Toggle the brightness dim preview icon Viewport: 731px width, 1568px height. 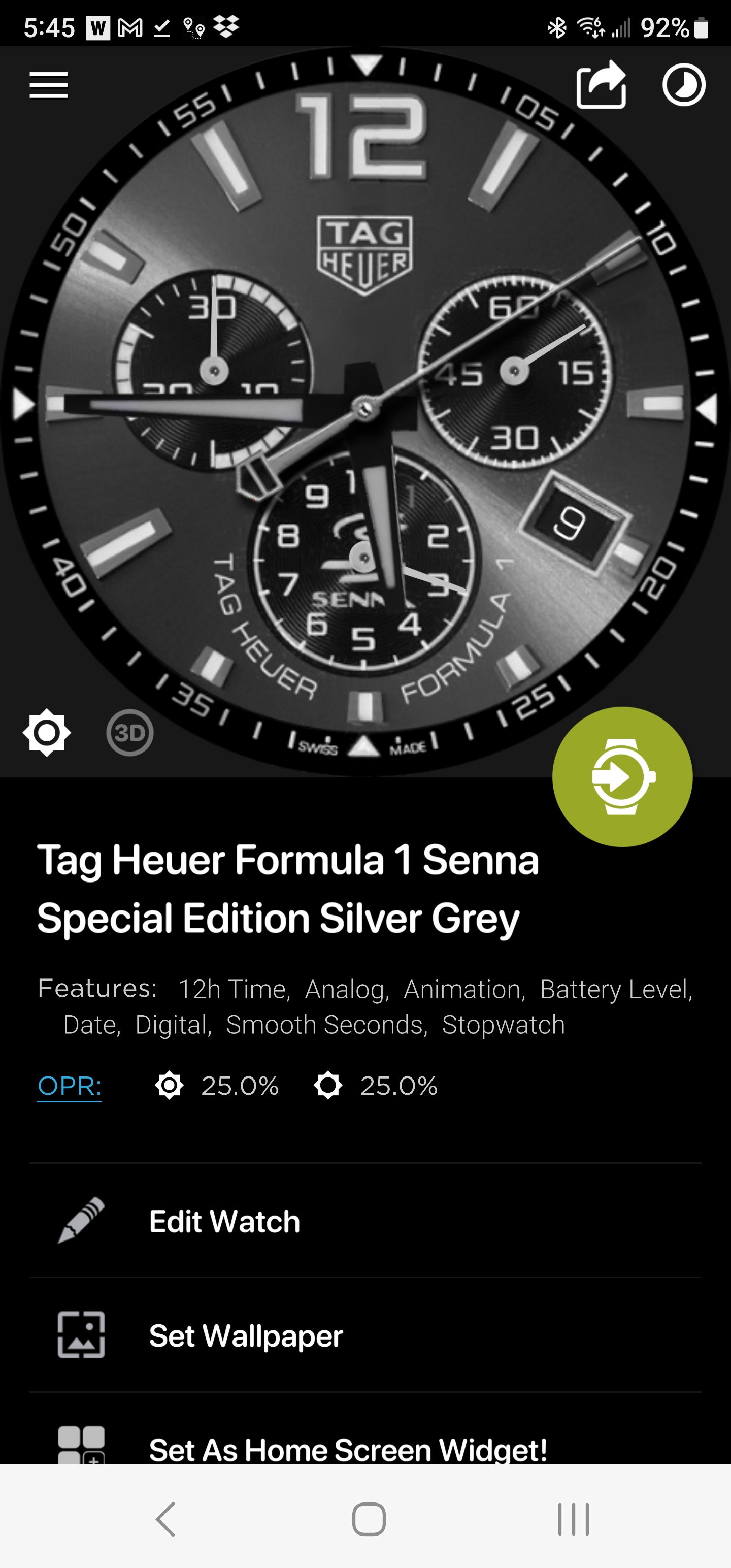(x=47, y=732)
